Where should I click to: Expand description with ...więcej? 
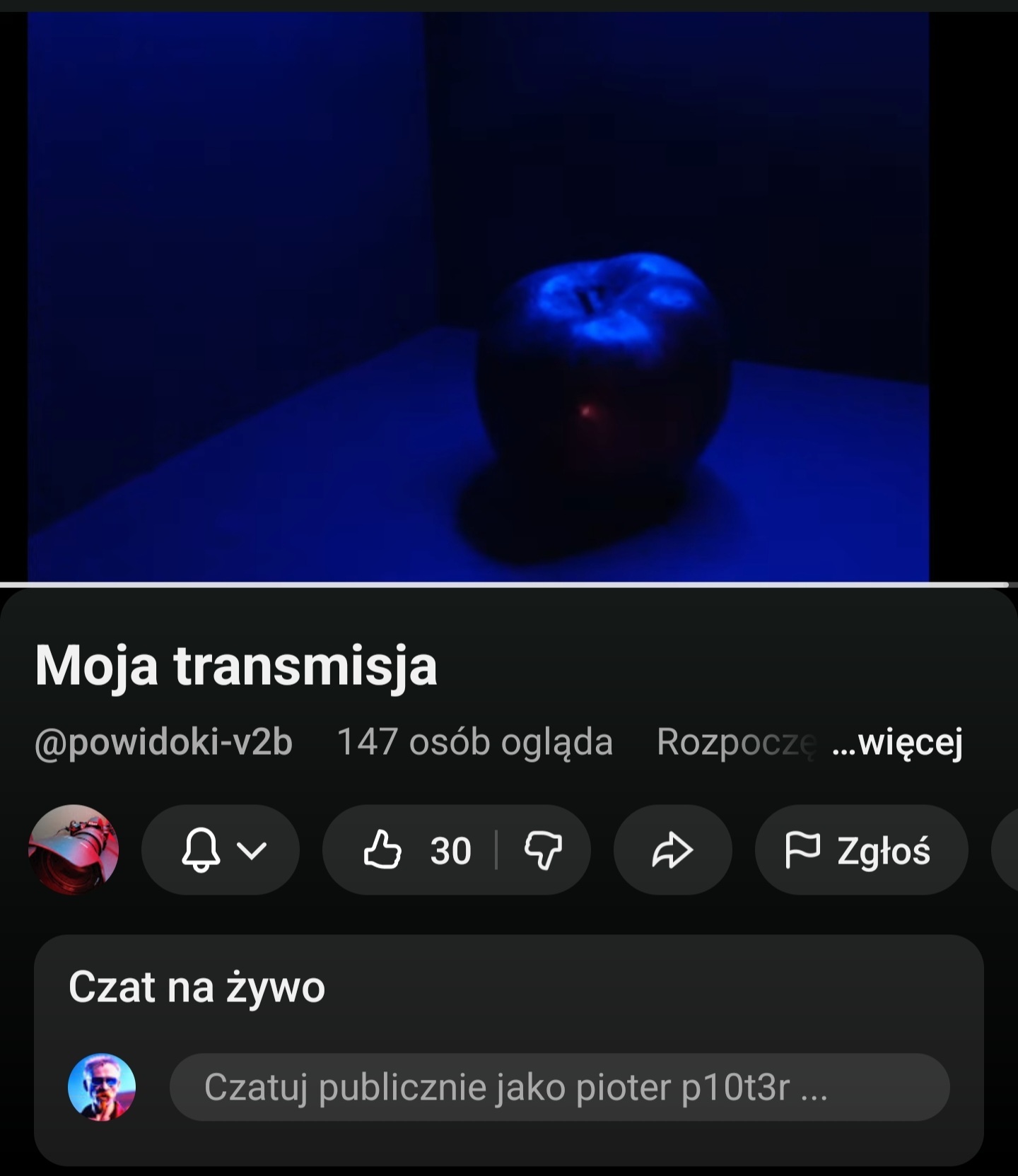898,743
